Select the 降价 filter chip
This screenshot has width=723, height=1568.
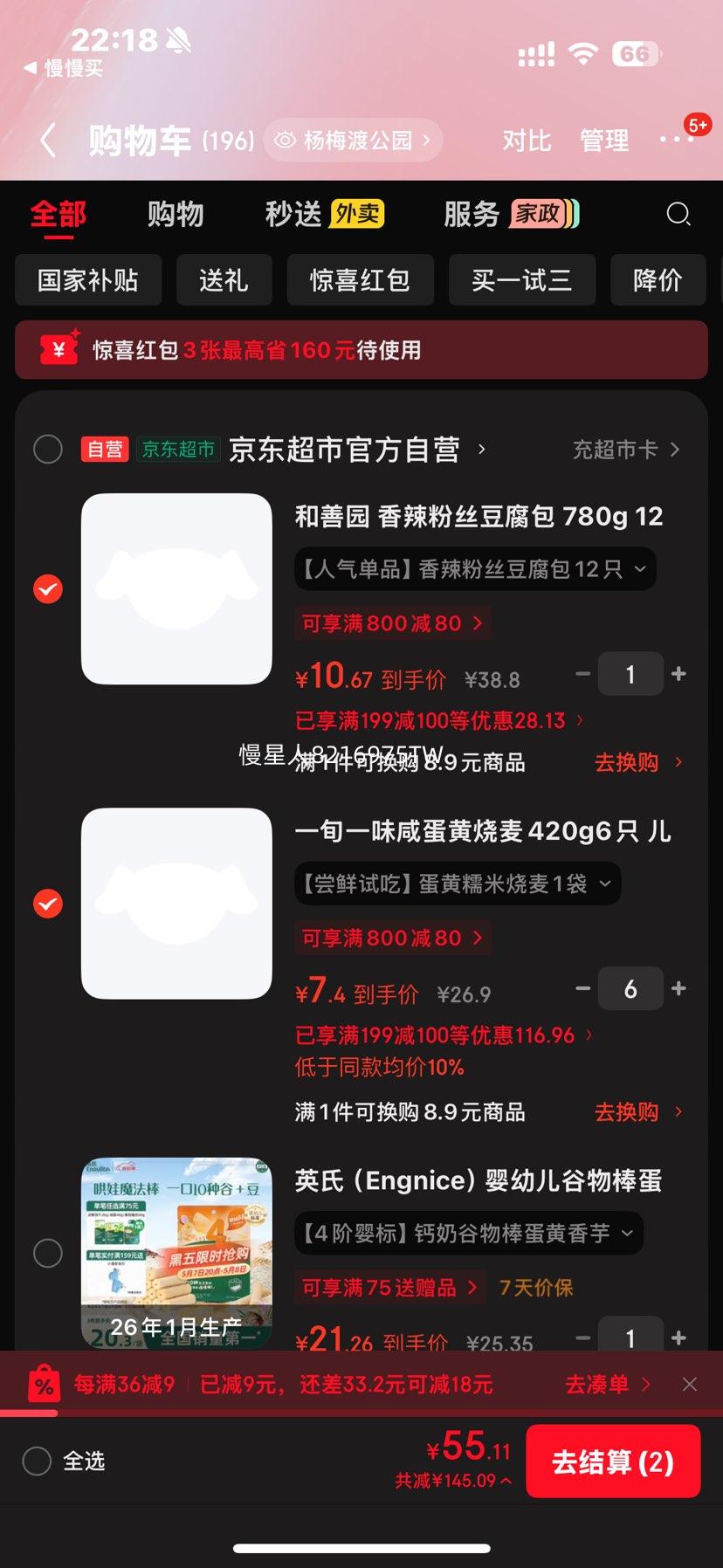[658, 280]
